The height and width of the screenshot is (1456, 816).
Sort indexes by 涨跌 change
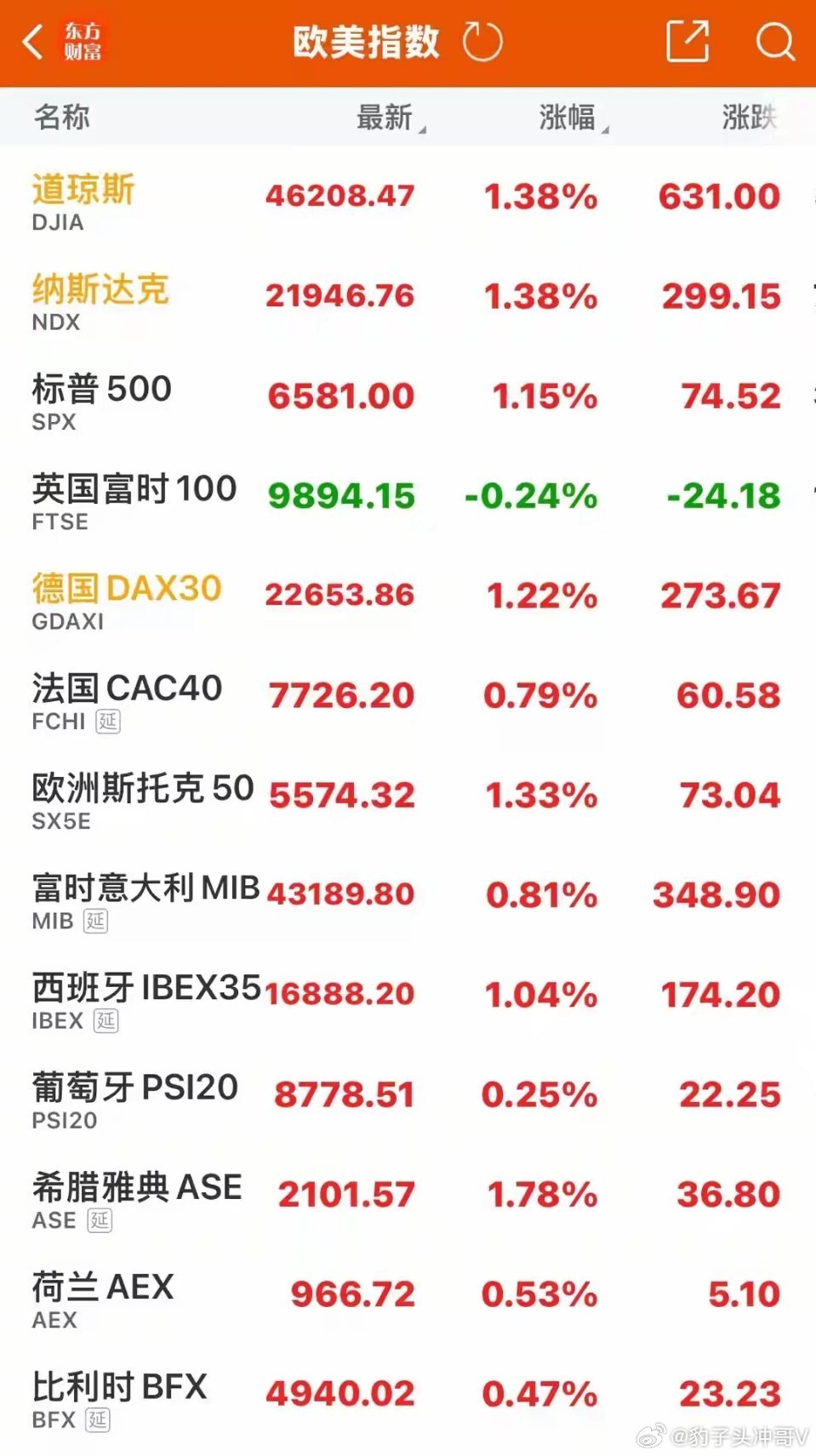[x=756, y=118]
